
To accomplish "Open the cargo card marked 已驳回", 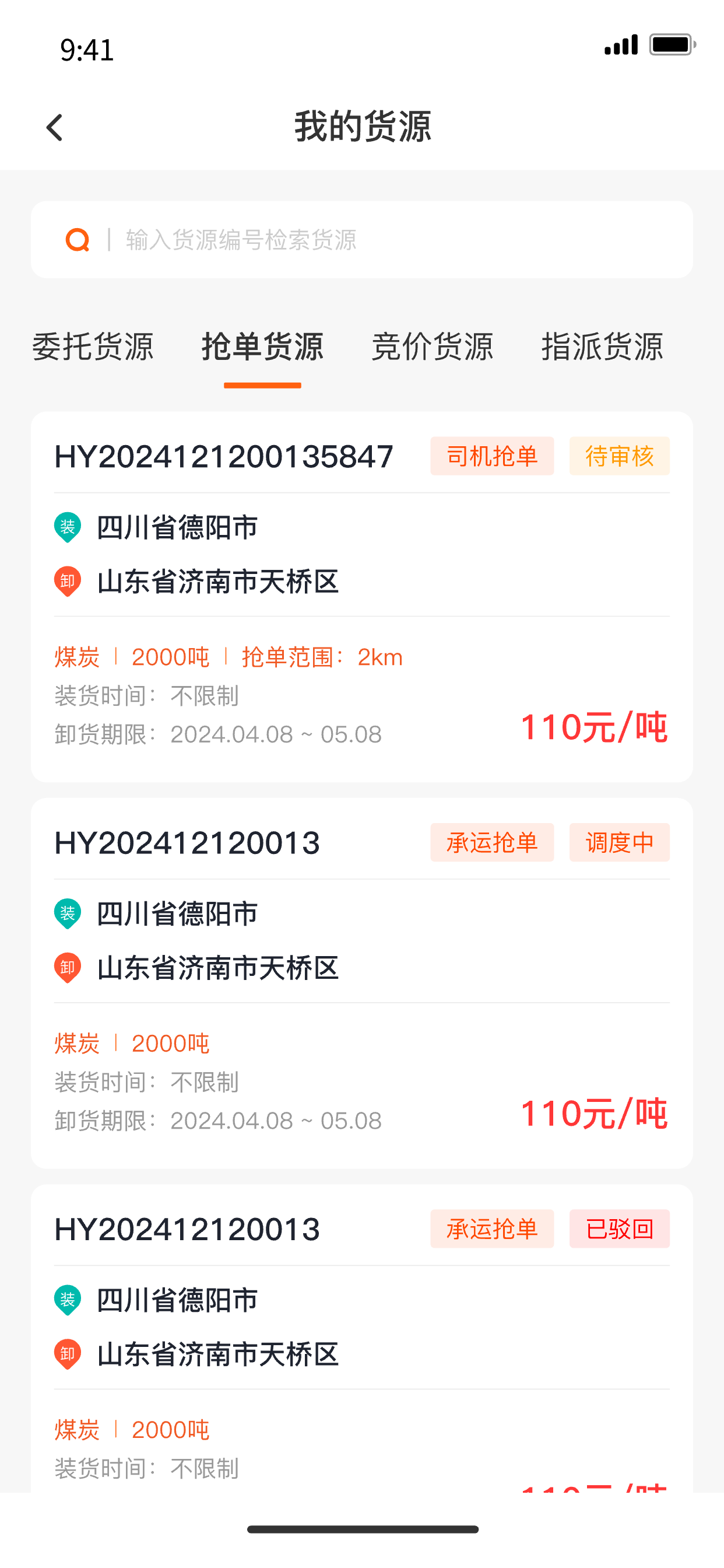I will (x=361, y=1339).
